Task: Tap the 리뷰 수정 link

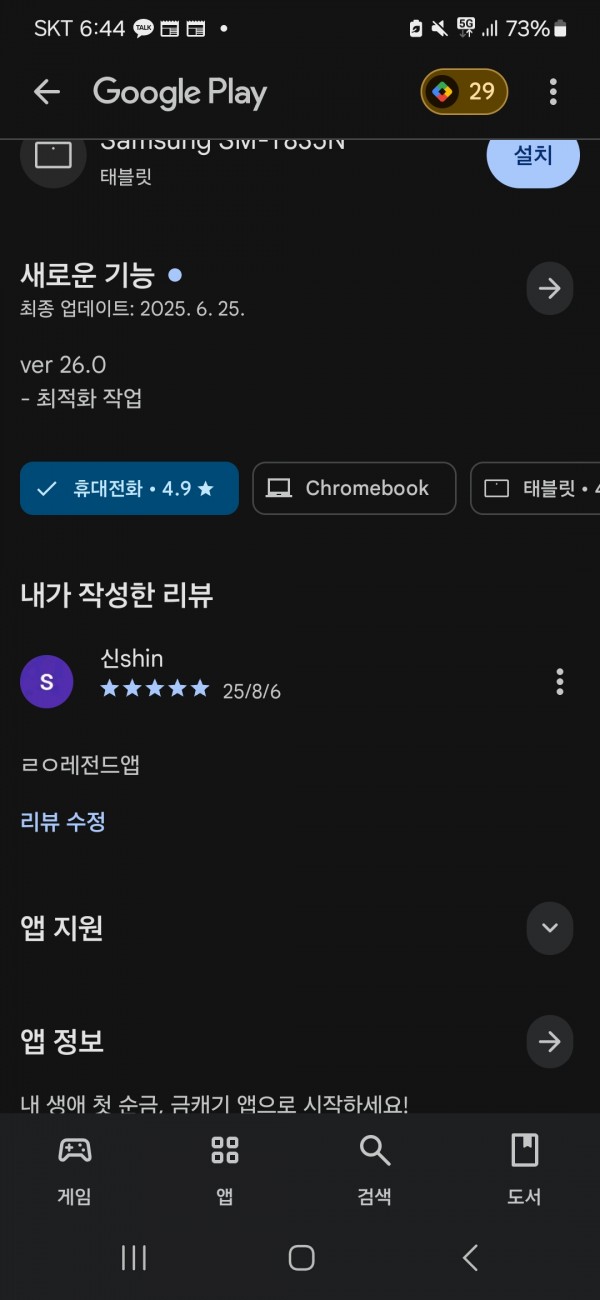Action: (x=63, y=822)
